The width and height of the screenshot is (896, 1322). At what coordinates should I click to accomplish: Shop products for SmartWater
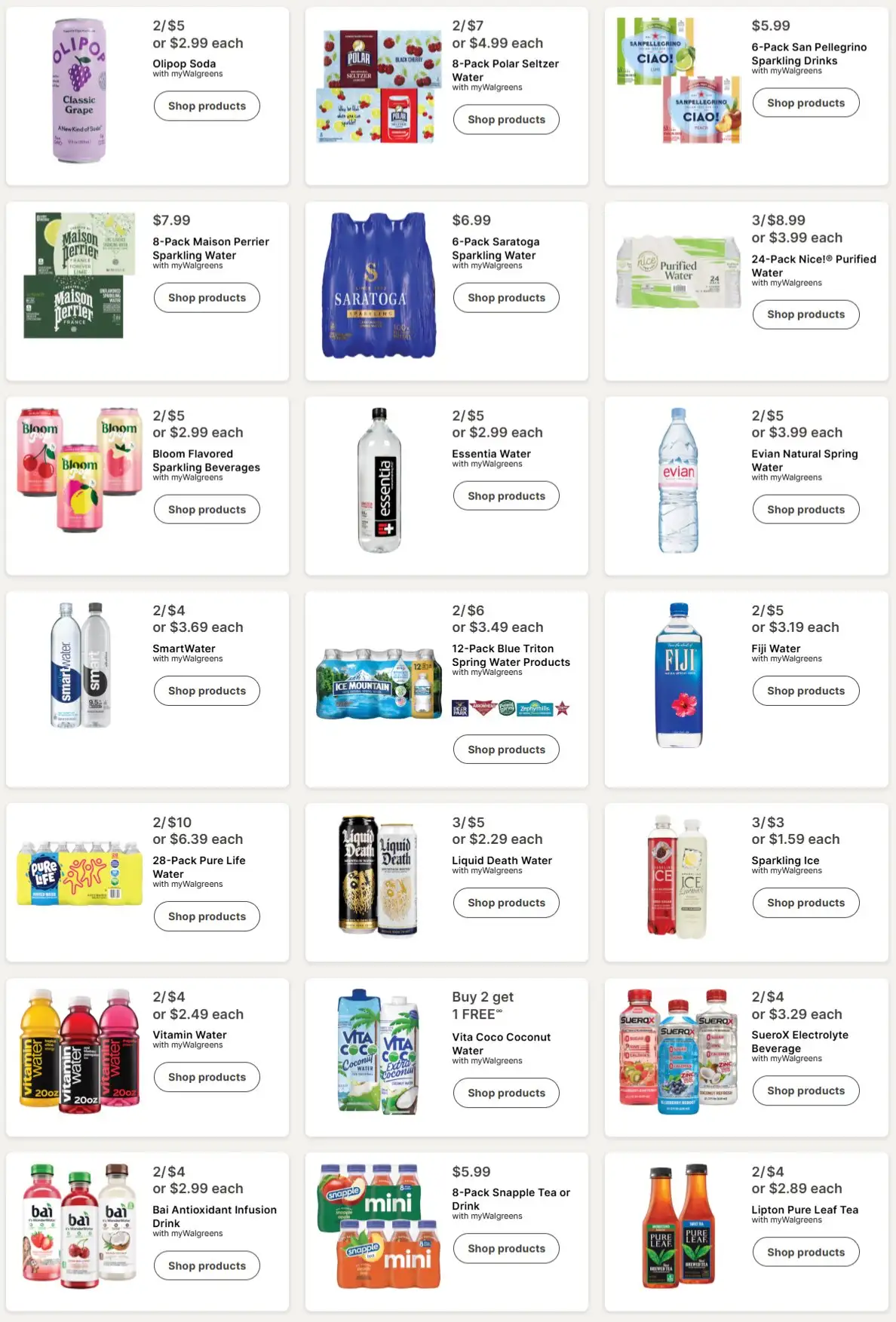coord(207,691)
